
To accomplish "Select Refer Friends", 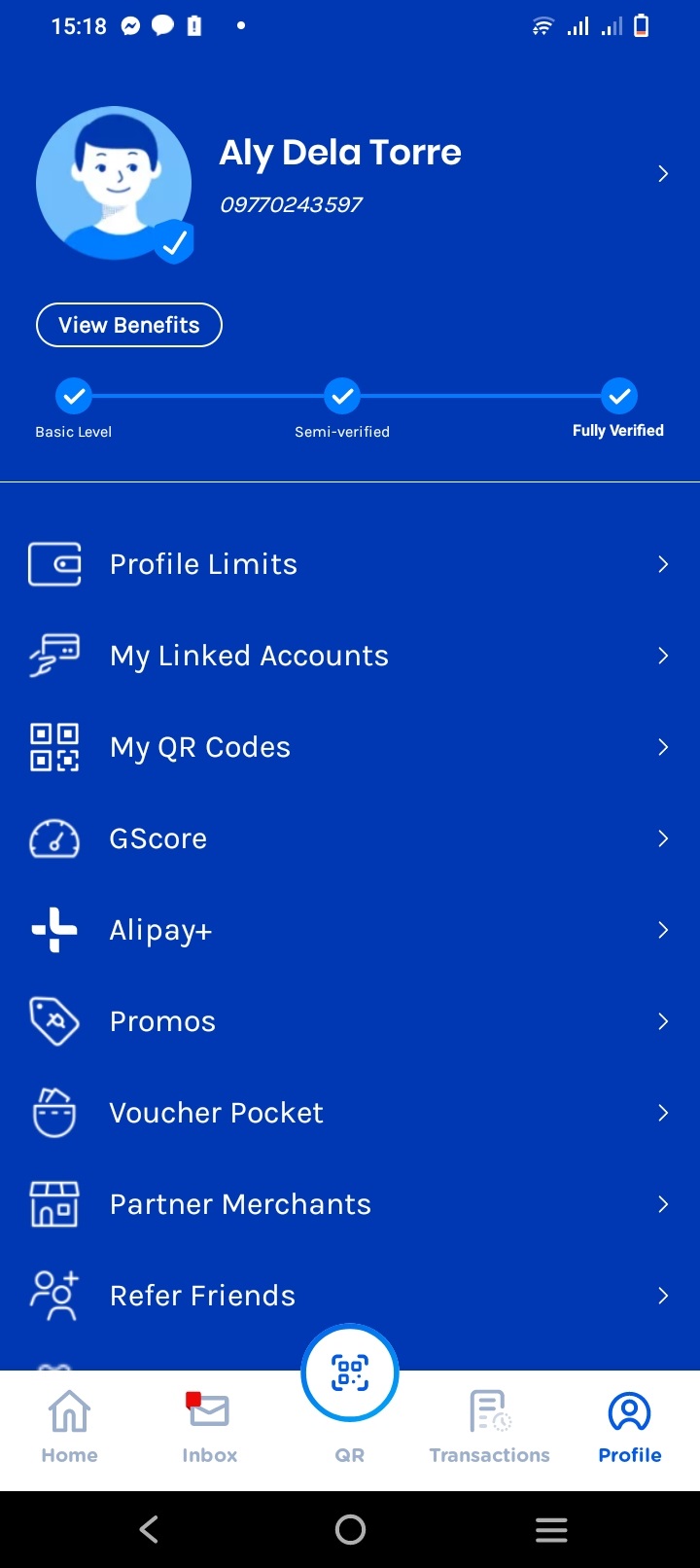I will pyautogui.click(x=350, y=1296).
